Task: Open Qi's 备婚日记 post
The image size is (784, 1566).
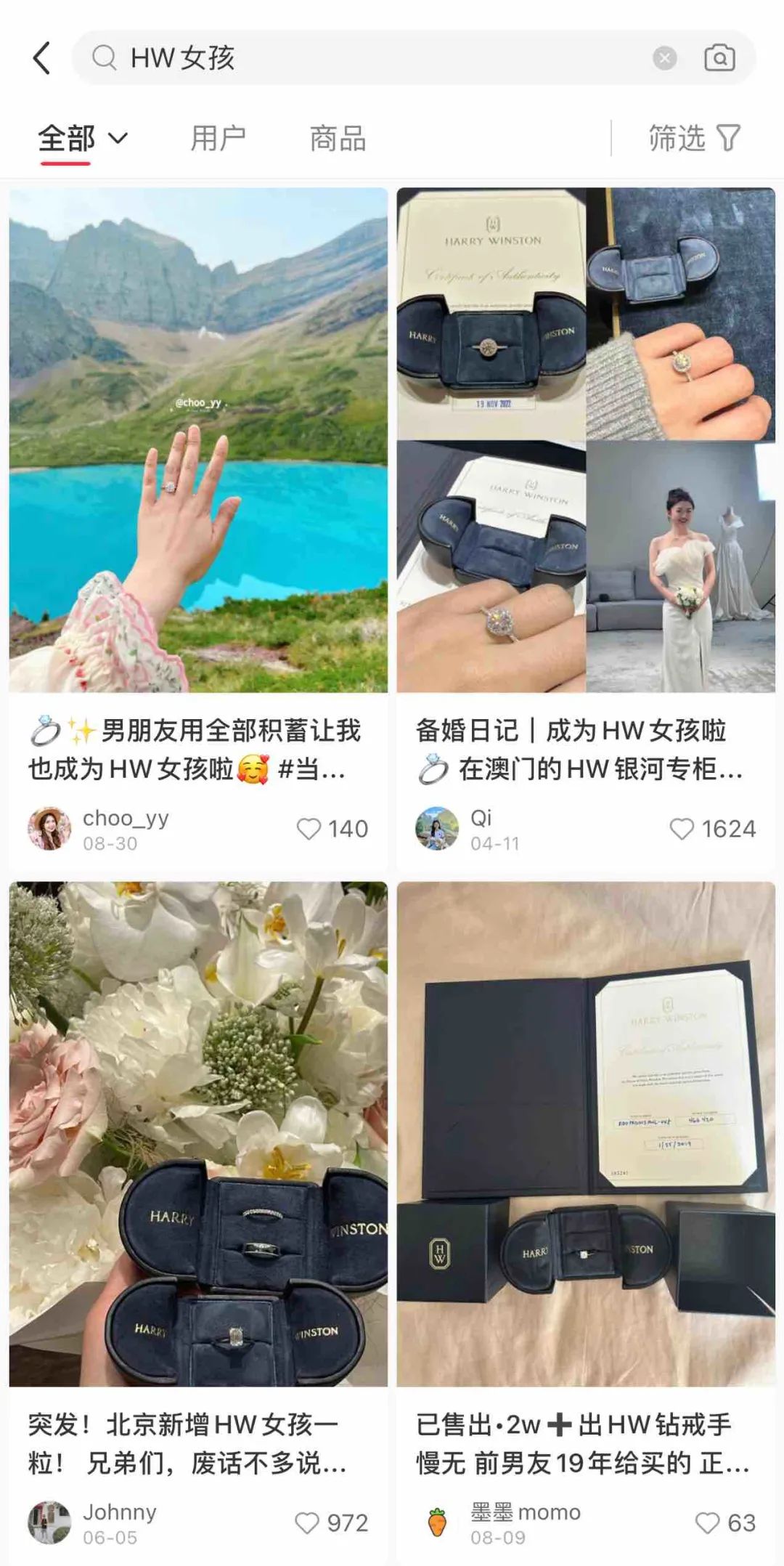Action: pos(586,440)
